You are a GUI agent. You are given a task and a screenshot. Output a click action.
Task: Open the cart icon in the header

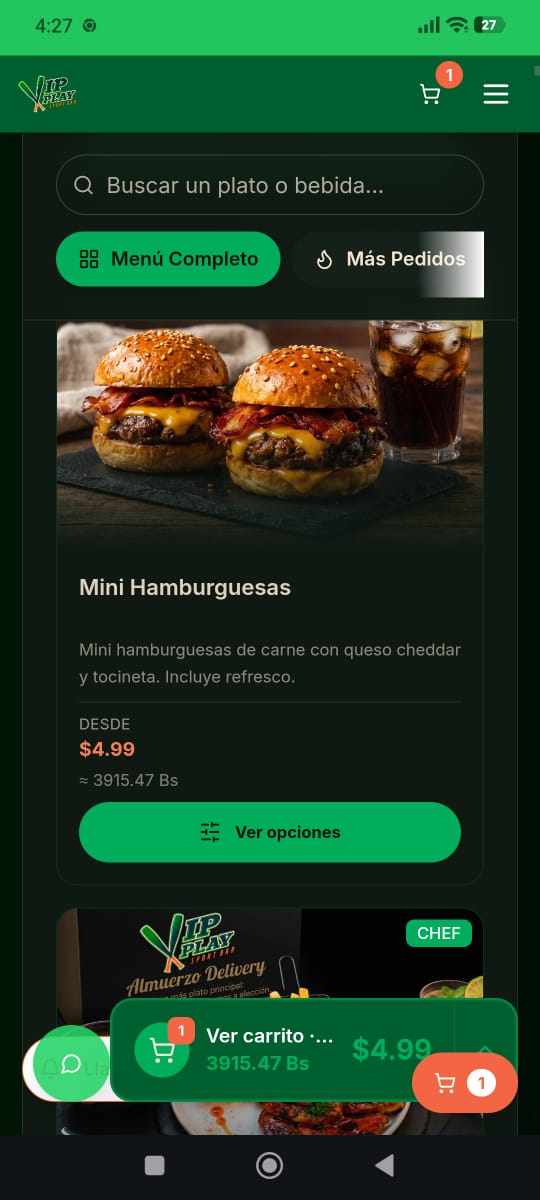[430, 94]
